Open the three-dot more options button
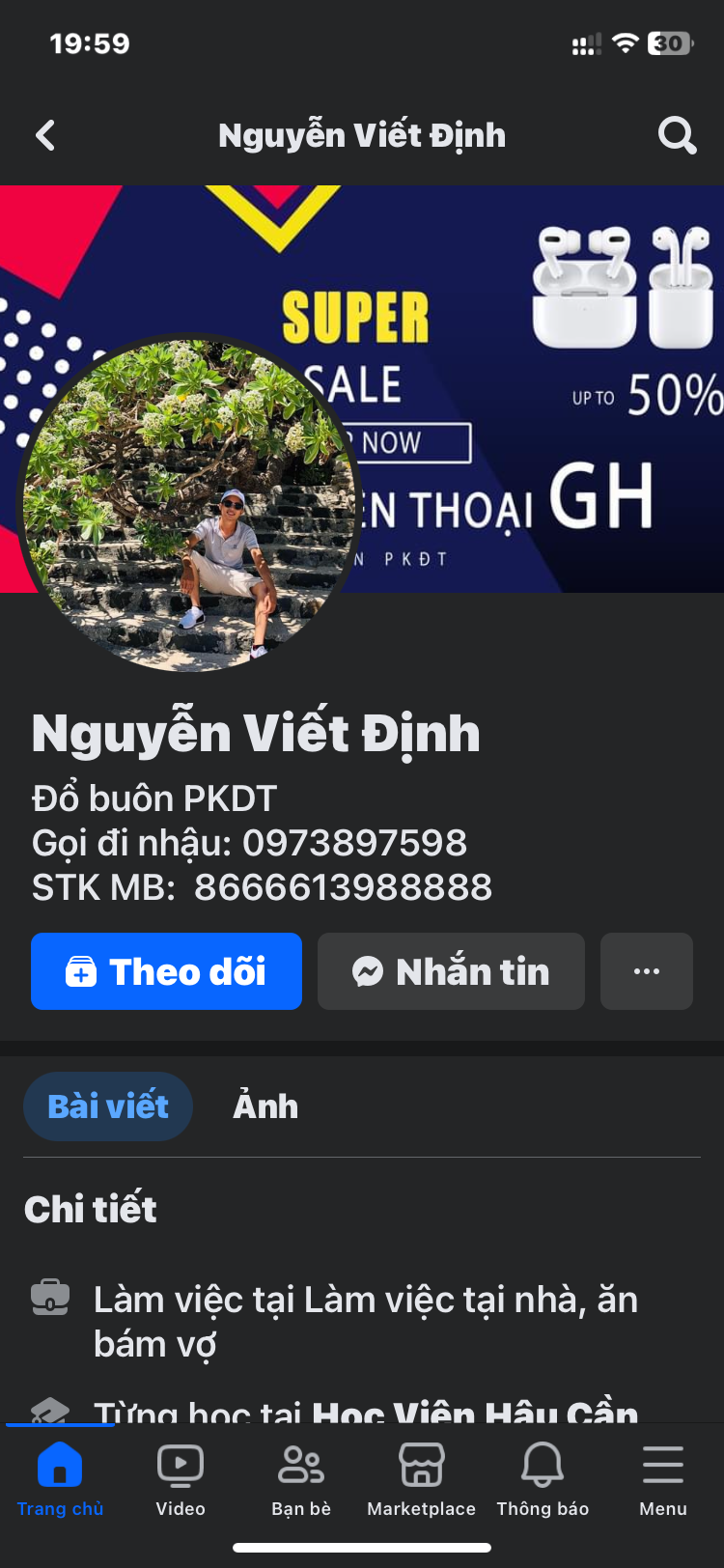 646,971
